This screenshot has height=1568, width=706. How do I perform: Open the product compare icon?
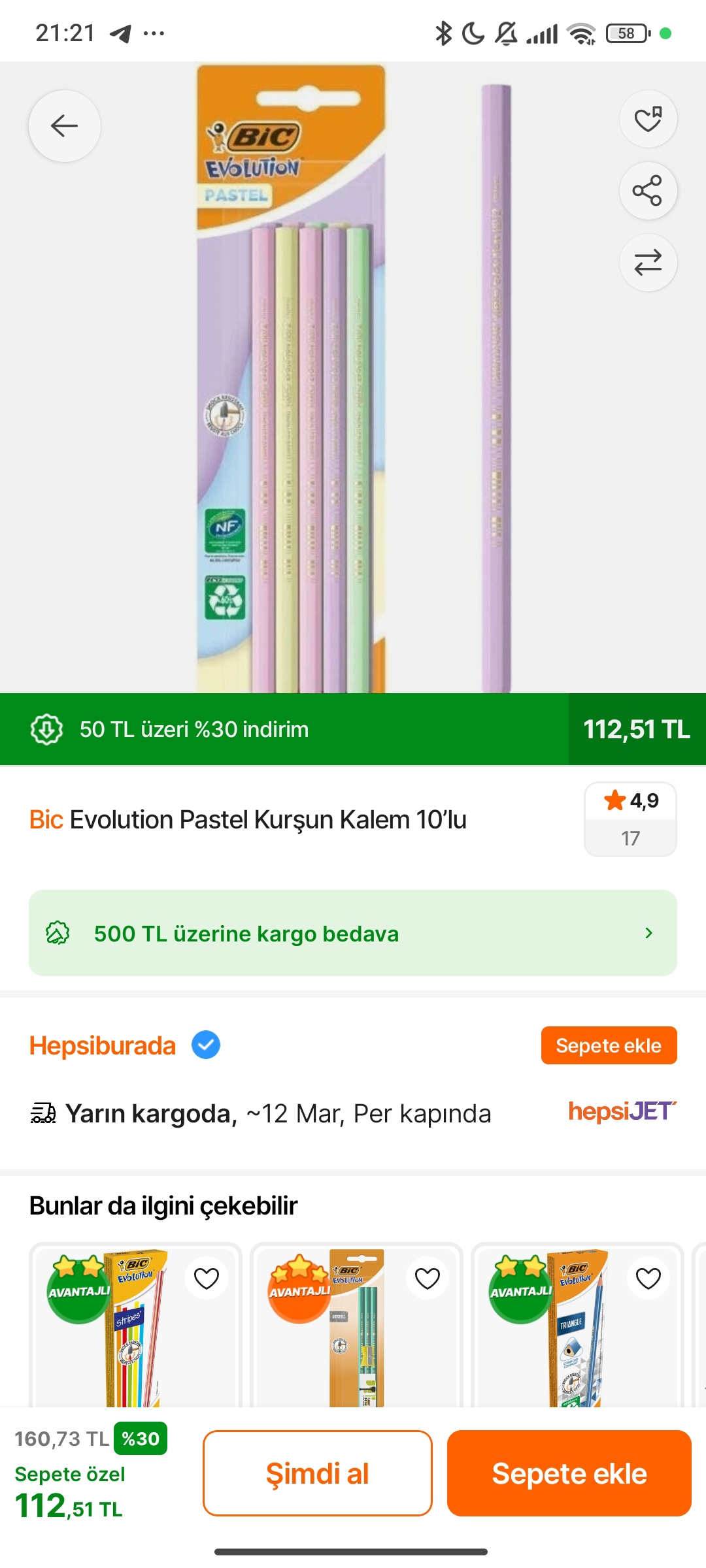648,263
